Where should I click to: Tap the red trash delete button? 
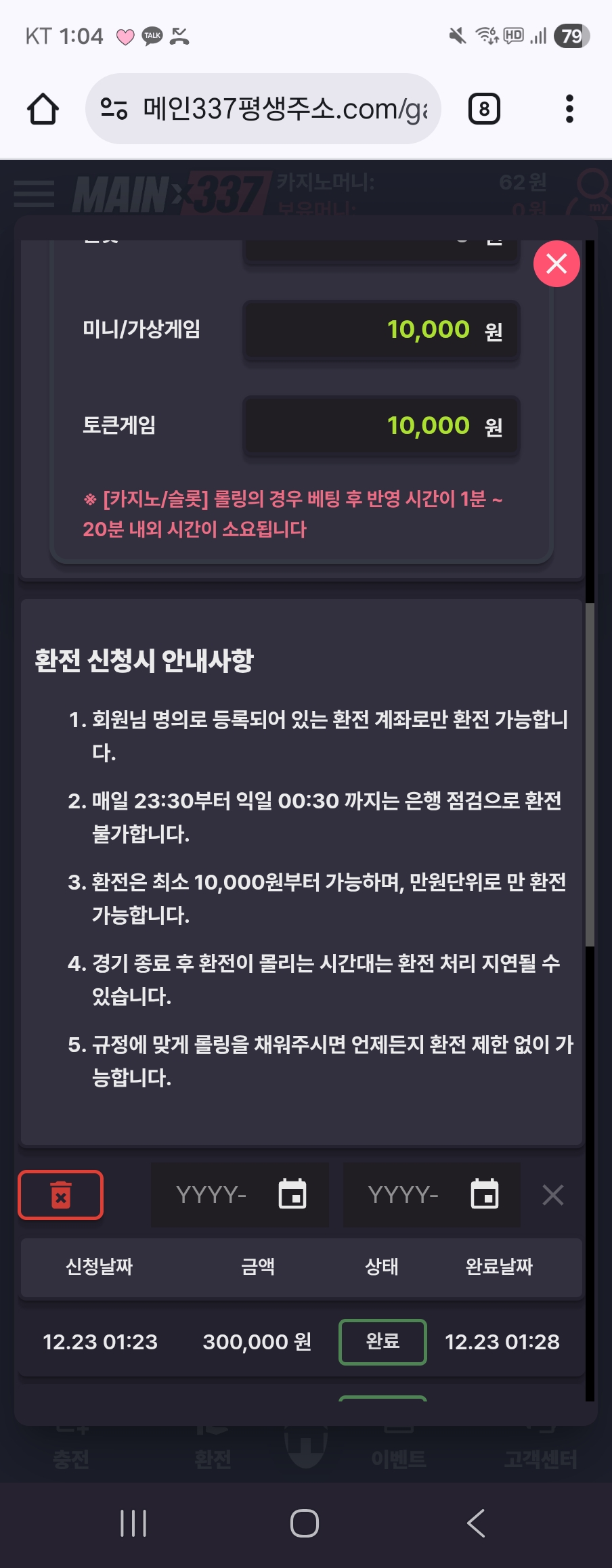[x=61, y=1195]
